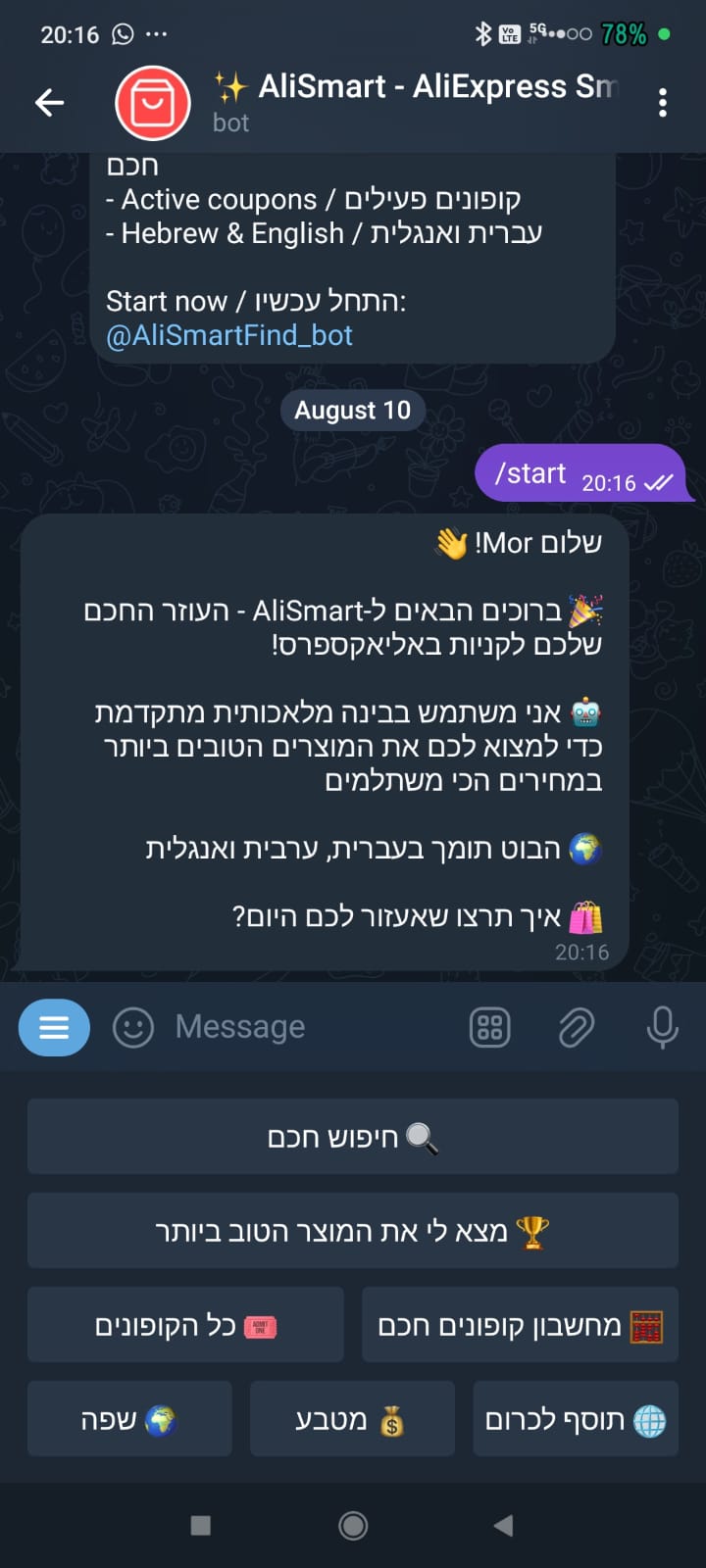Screen dimensions: 706x1568
Task: Change currency with the מטבע button
Action: (x=352, y=1419)
